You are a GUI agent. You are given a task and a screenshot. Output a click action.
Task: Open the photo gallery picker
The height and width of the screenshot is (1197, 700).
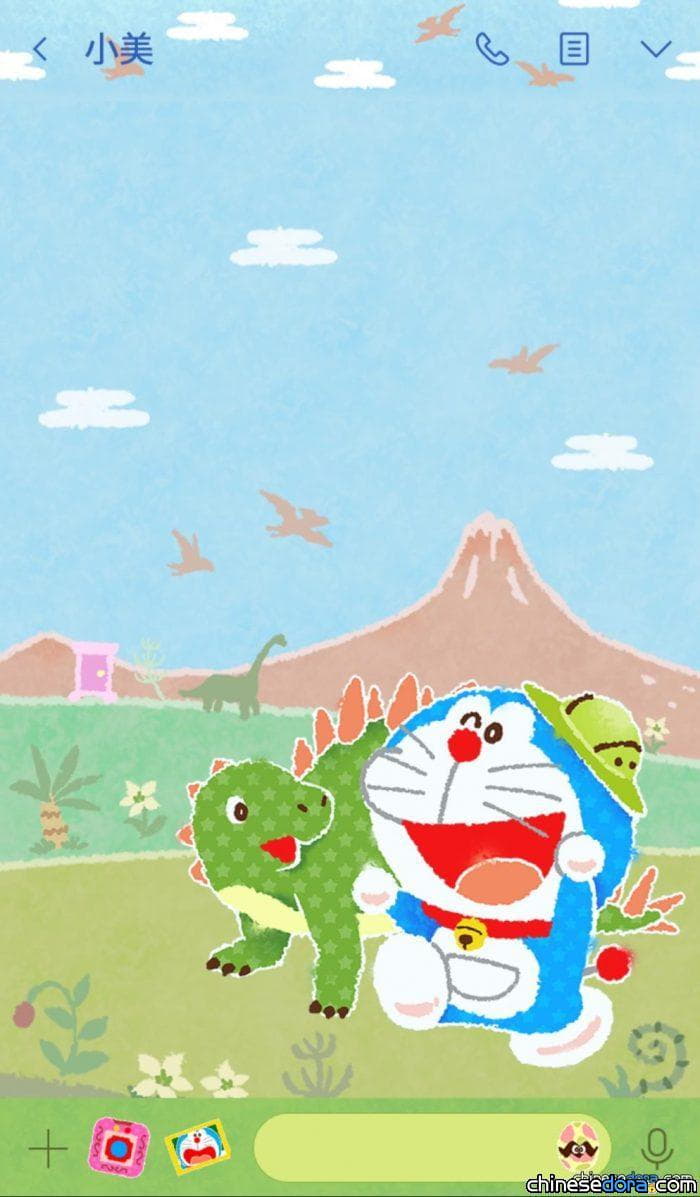(198, 1147)
